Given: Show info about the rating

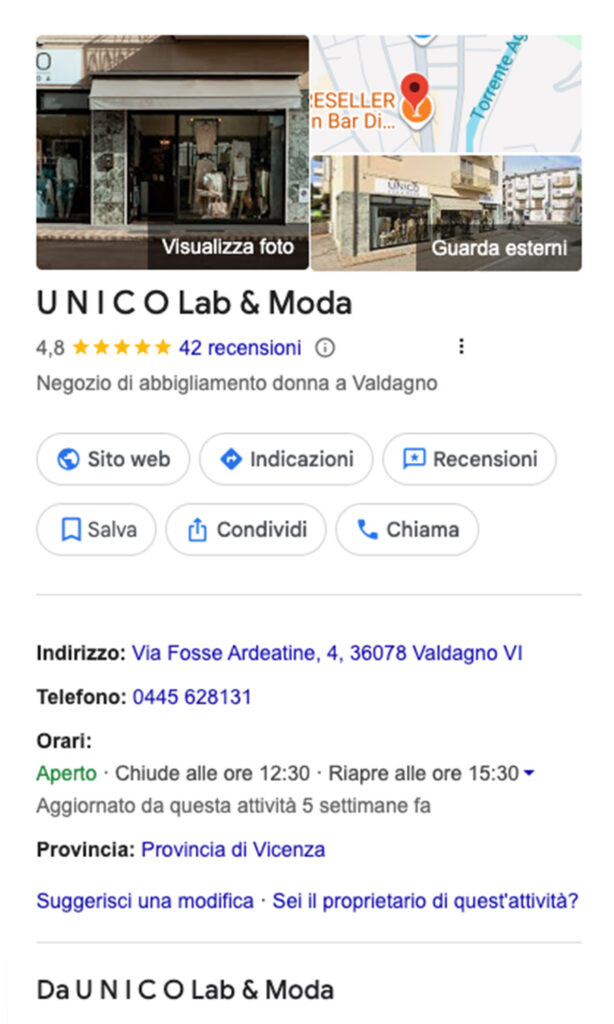Looking at the screenshot, I should [325, 348].
